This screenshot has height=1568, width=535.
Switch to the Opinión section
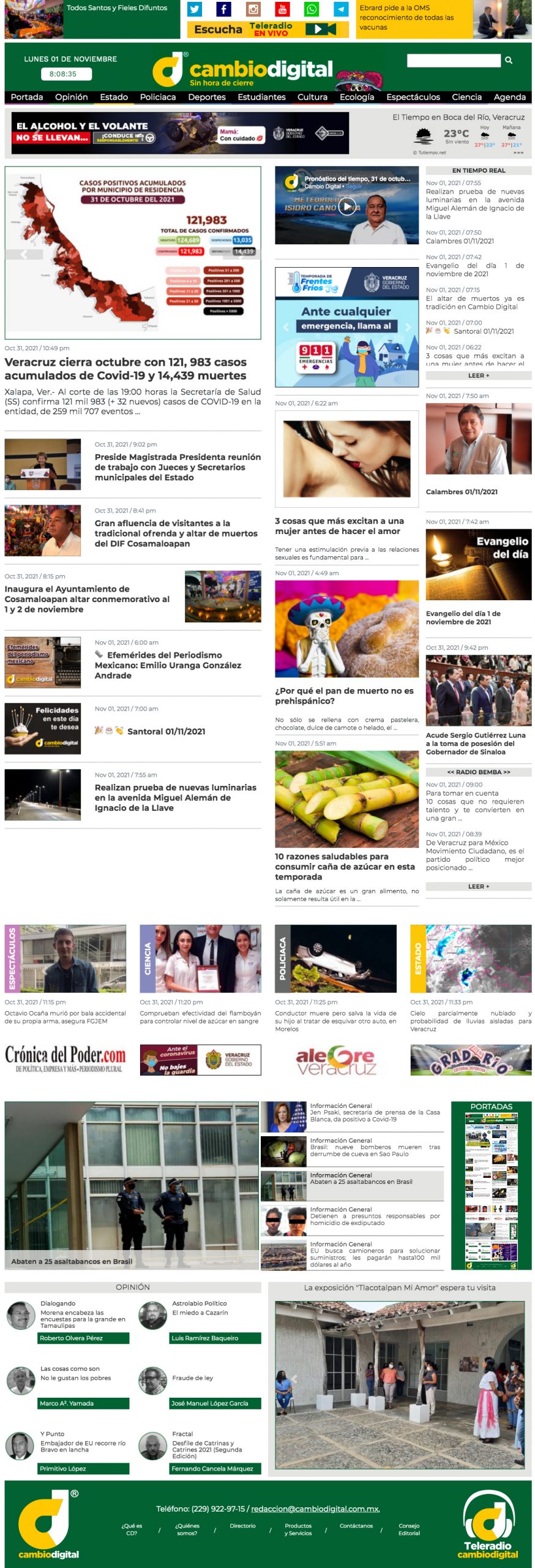[71, 97]
